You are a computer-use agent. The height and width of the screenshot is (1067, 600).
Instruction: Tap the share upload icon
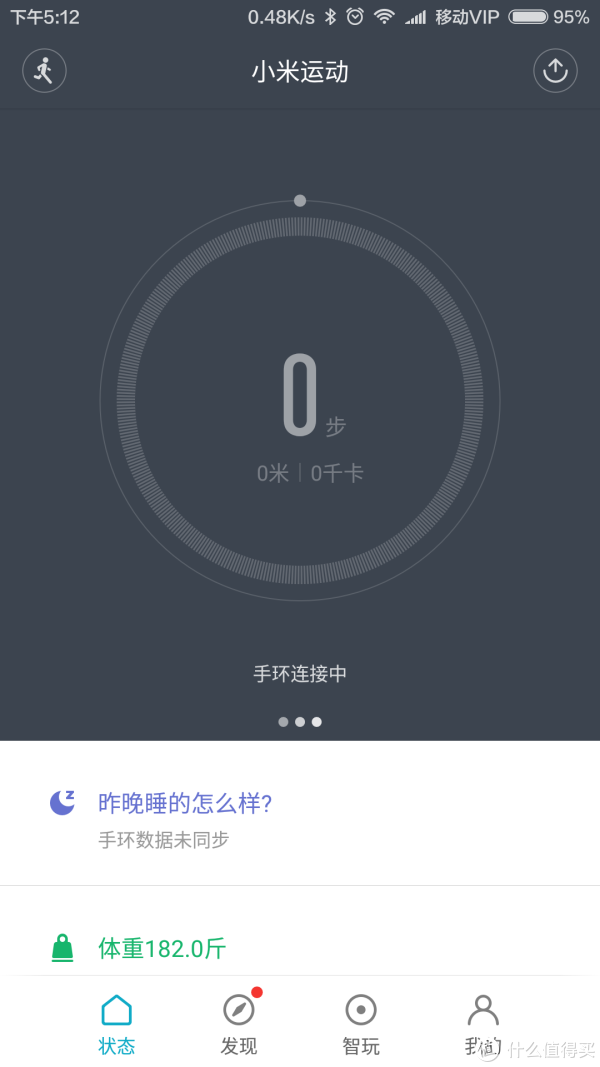555,71
